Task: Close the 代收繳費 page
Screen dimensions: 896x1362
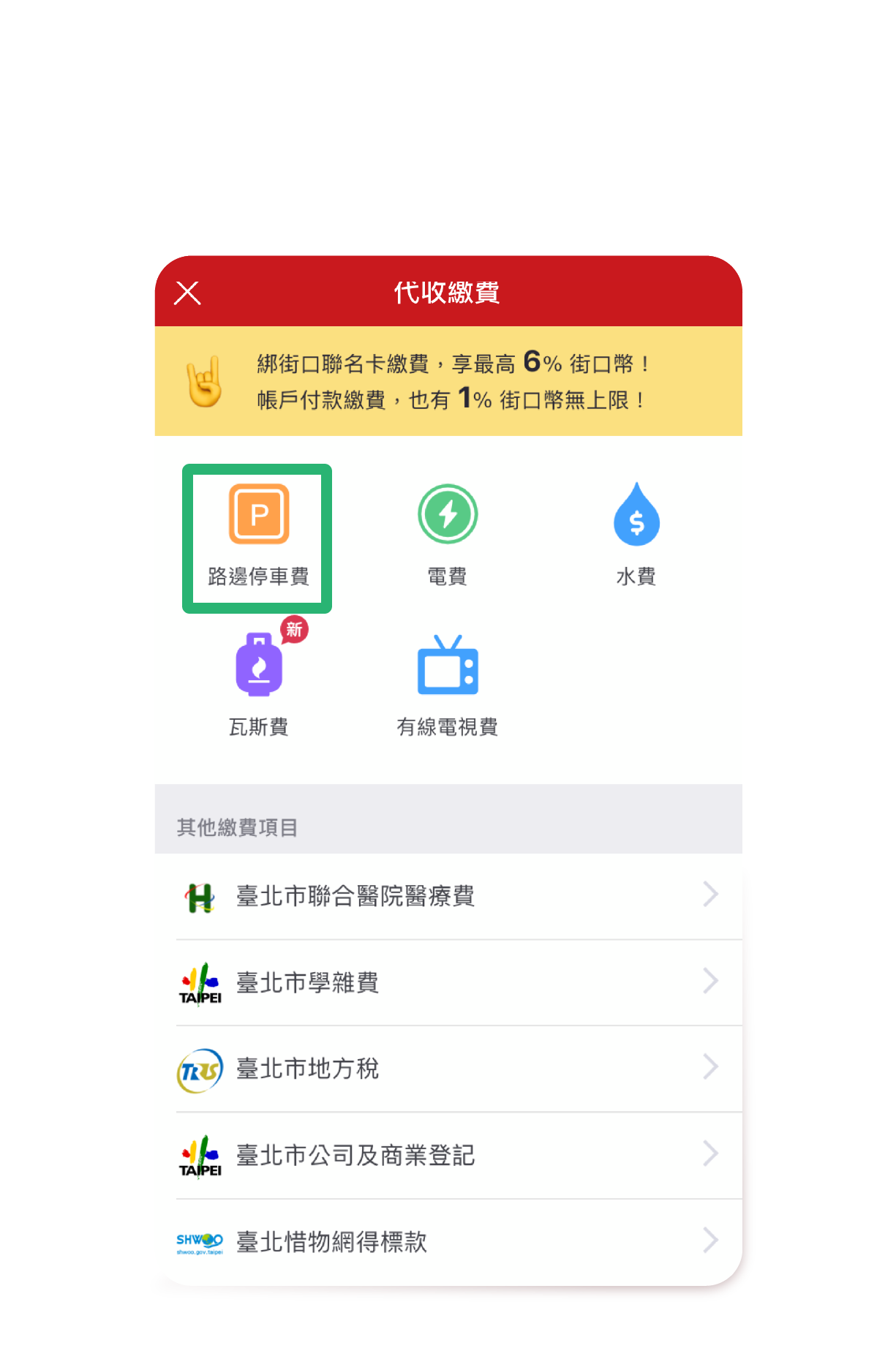Action: 187,293
